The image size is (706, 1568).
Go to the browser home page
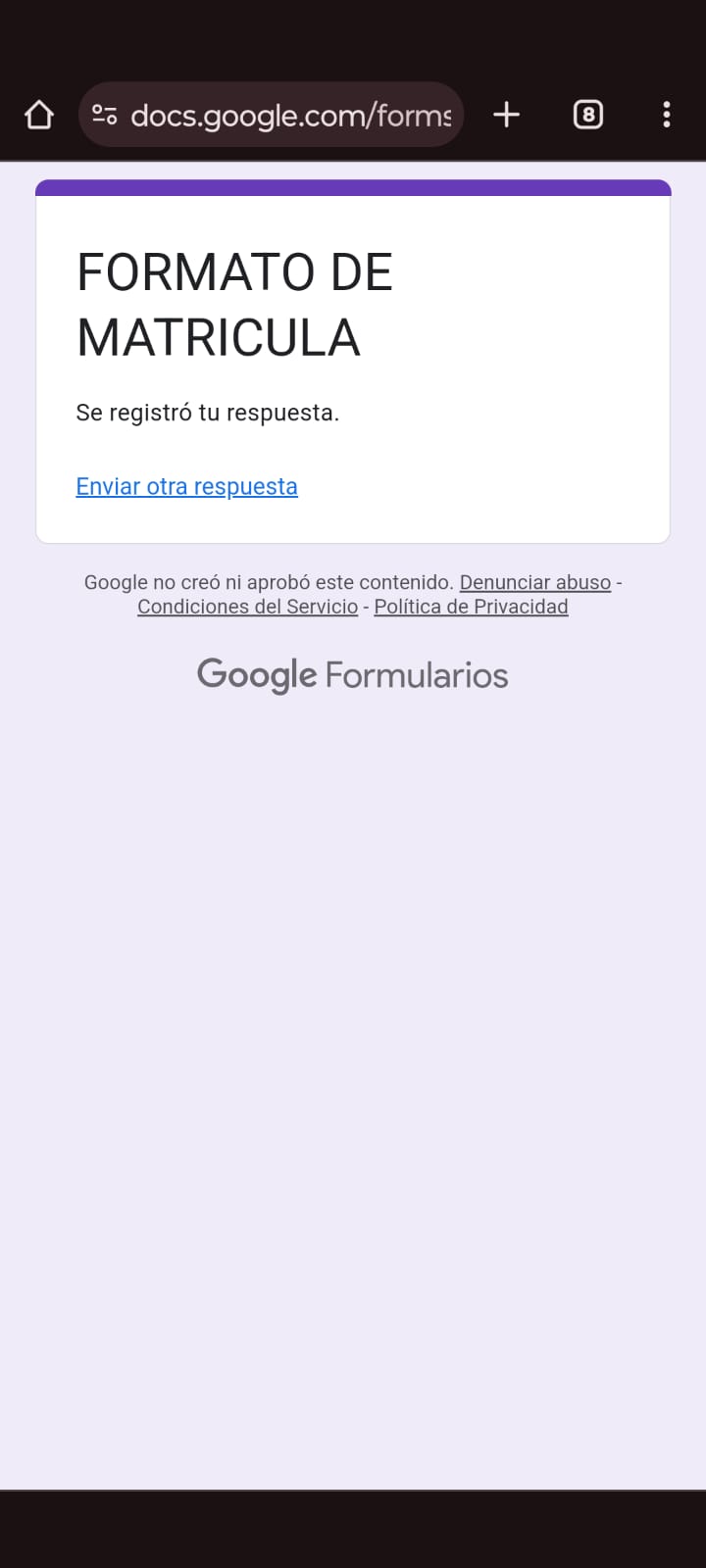(38, 115)
